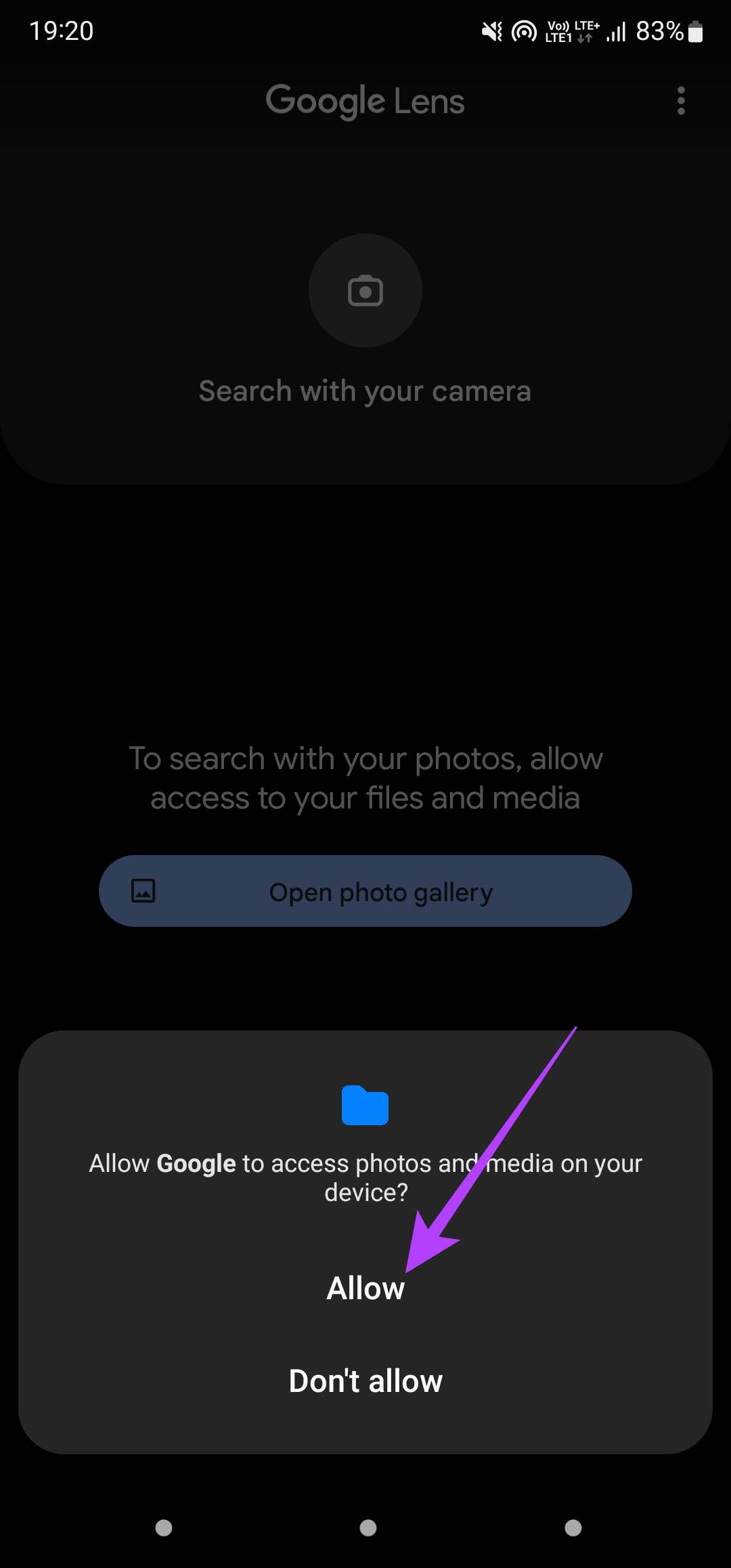The height and width of the screenshot is (1568, 731).
Task: Open the Google Lens overflow menu
Action: tap(681, 101)
